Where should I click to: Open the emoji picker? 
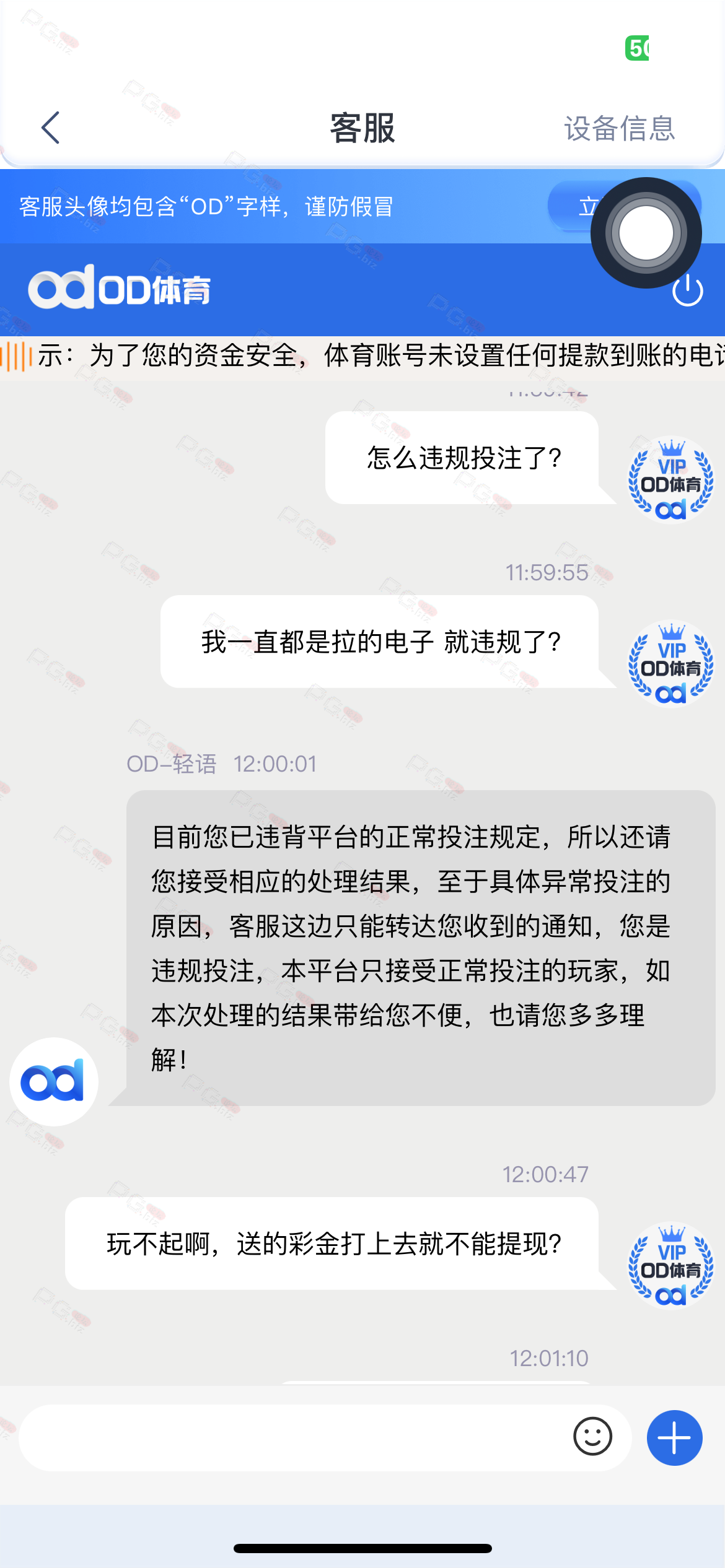pos(592,1437)
